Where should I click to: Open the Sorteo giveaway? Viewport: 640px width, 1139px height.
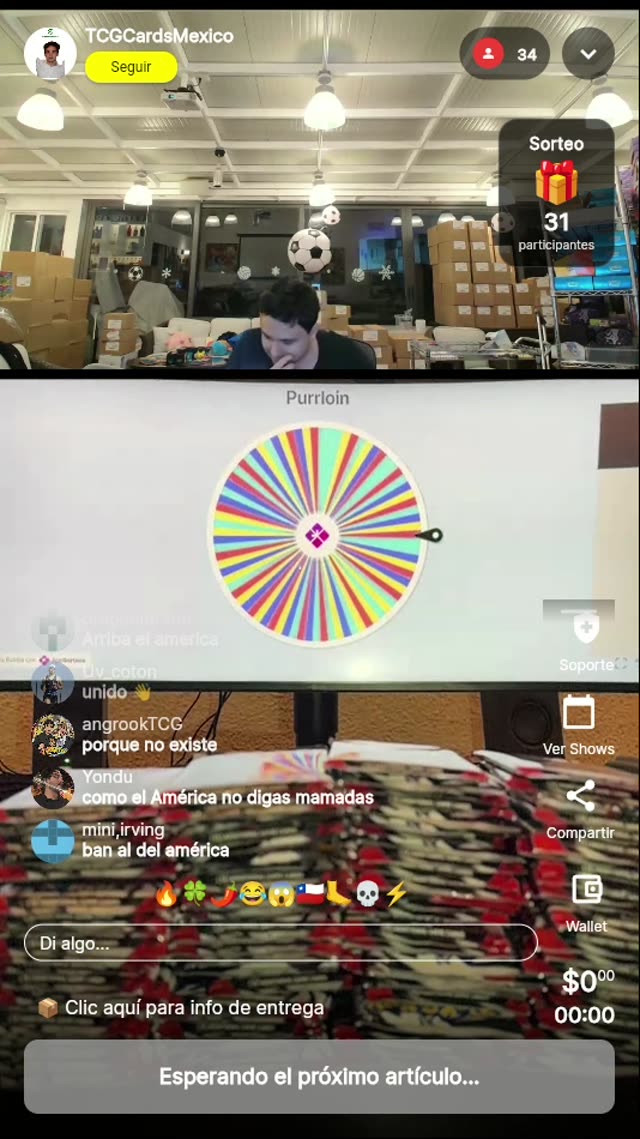[556, 195]
